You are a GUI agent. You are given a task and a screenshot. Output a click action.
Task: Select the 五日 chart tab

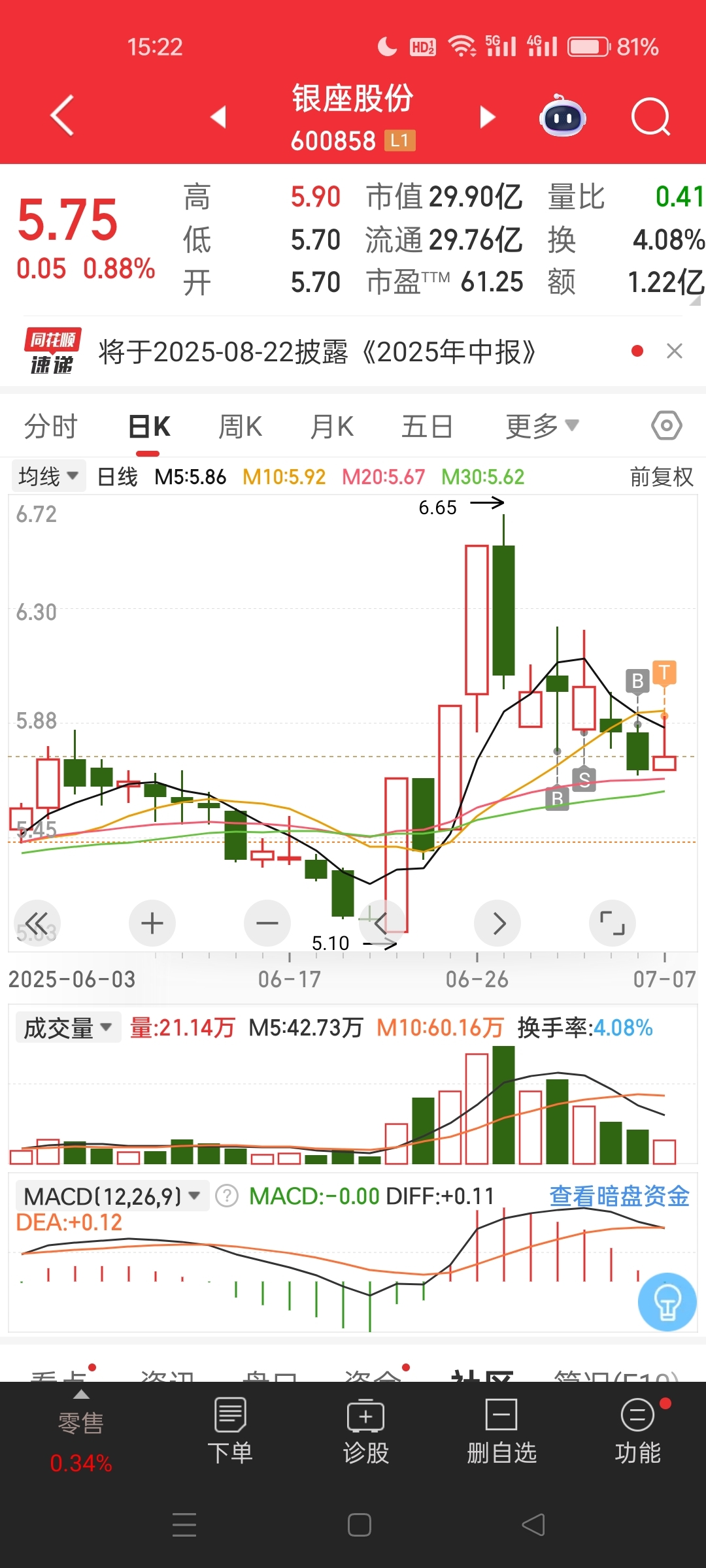pos(428,427)
